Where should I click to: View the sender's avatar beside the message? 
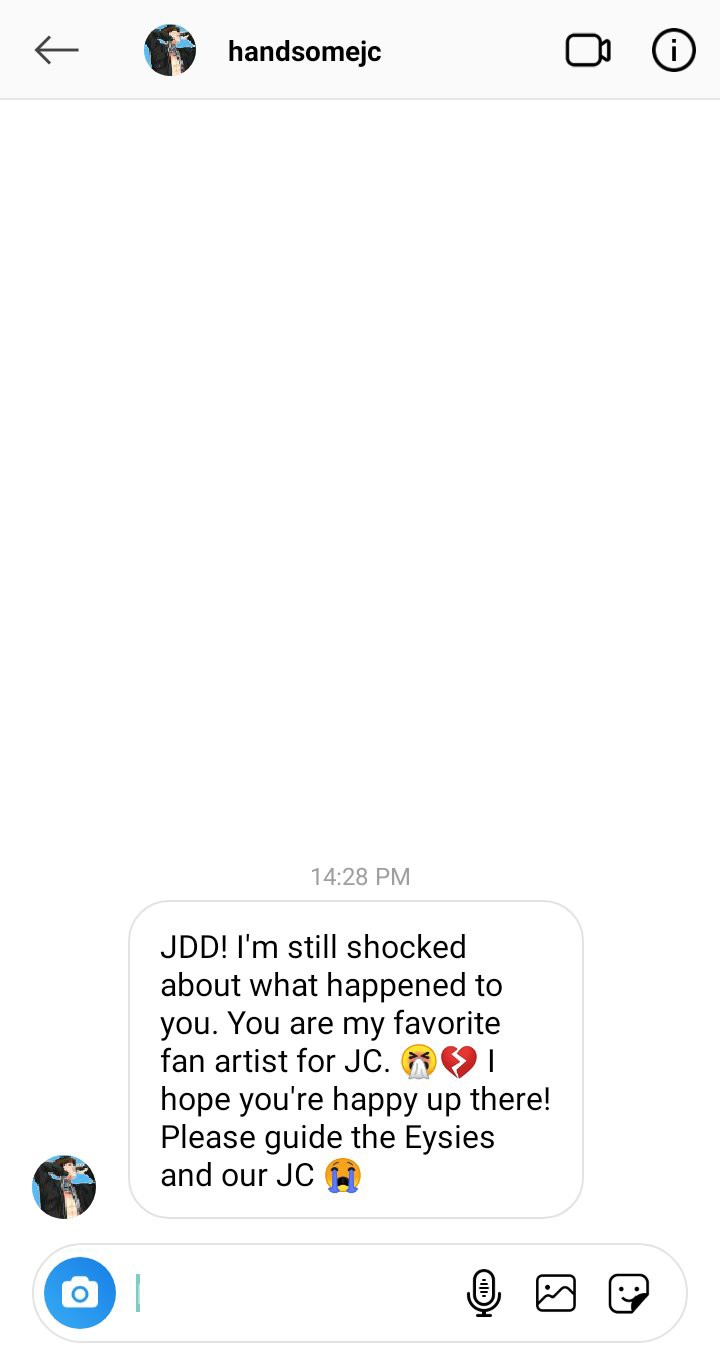(64, 1186)
